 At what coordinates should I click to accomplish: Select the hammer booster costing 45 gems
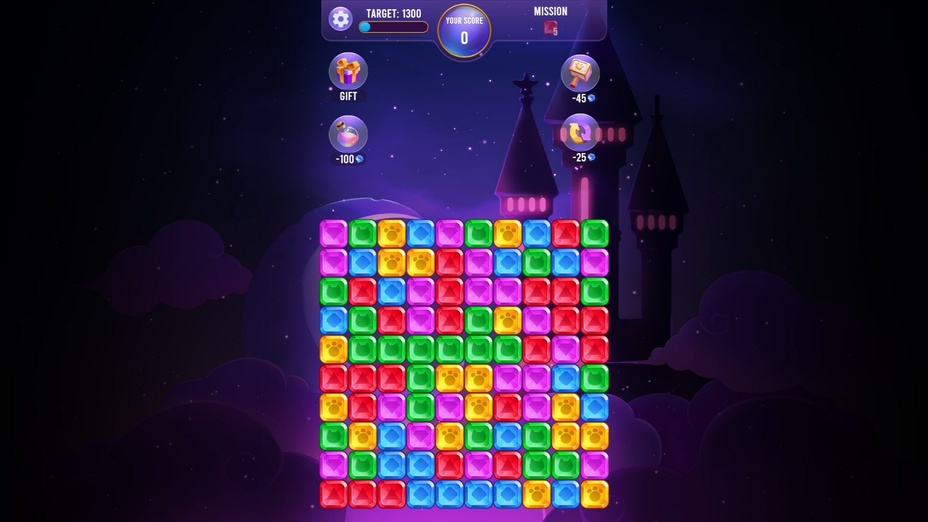point(579,73)
